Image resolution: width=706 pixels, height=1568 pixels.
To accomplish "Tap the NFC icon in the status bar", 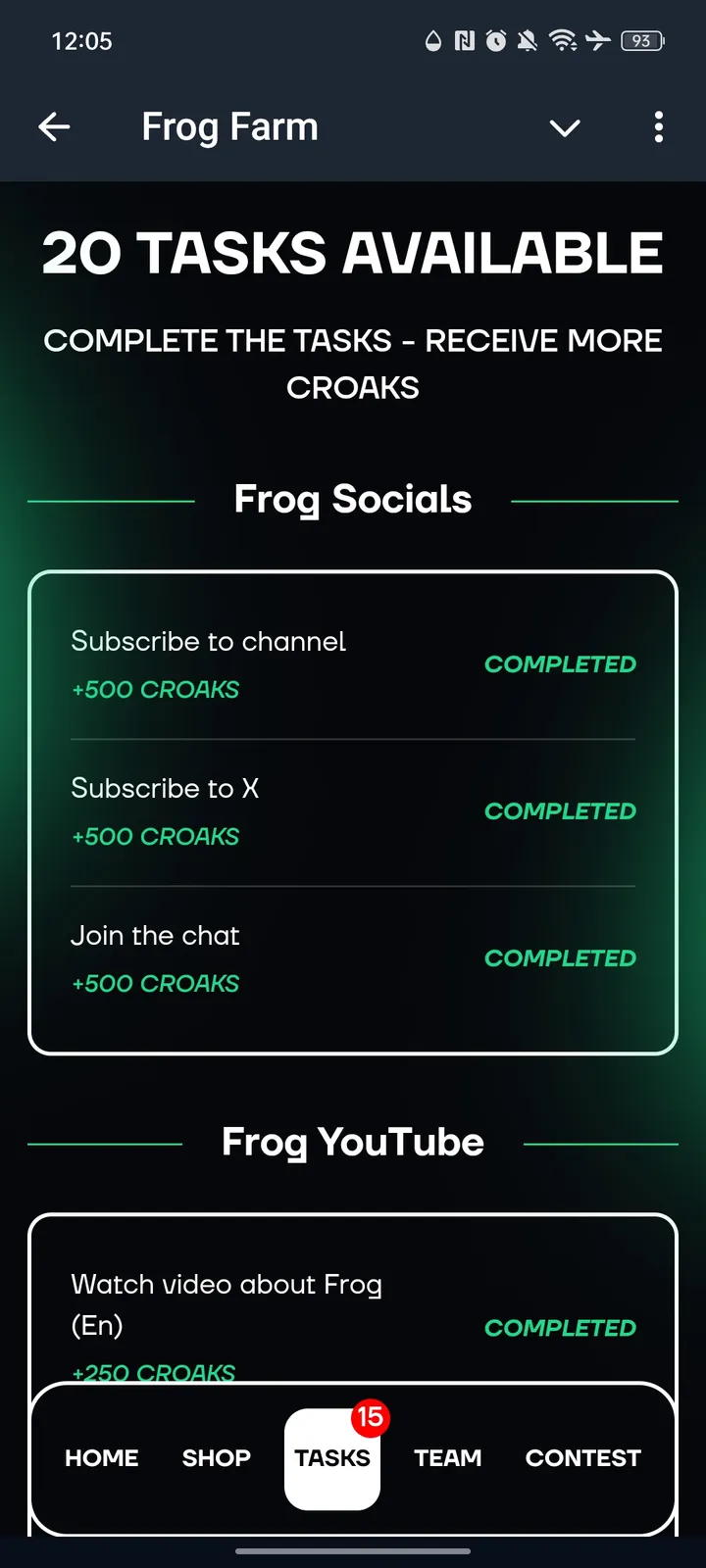I will (463, 41).
